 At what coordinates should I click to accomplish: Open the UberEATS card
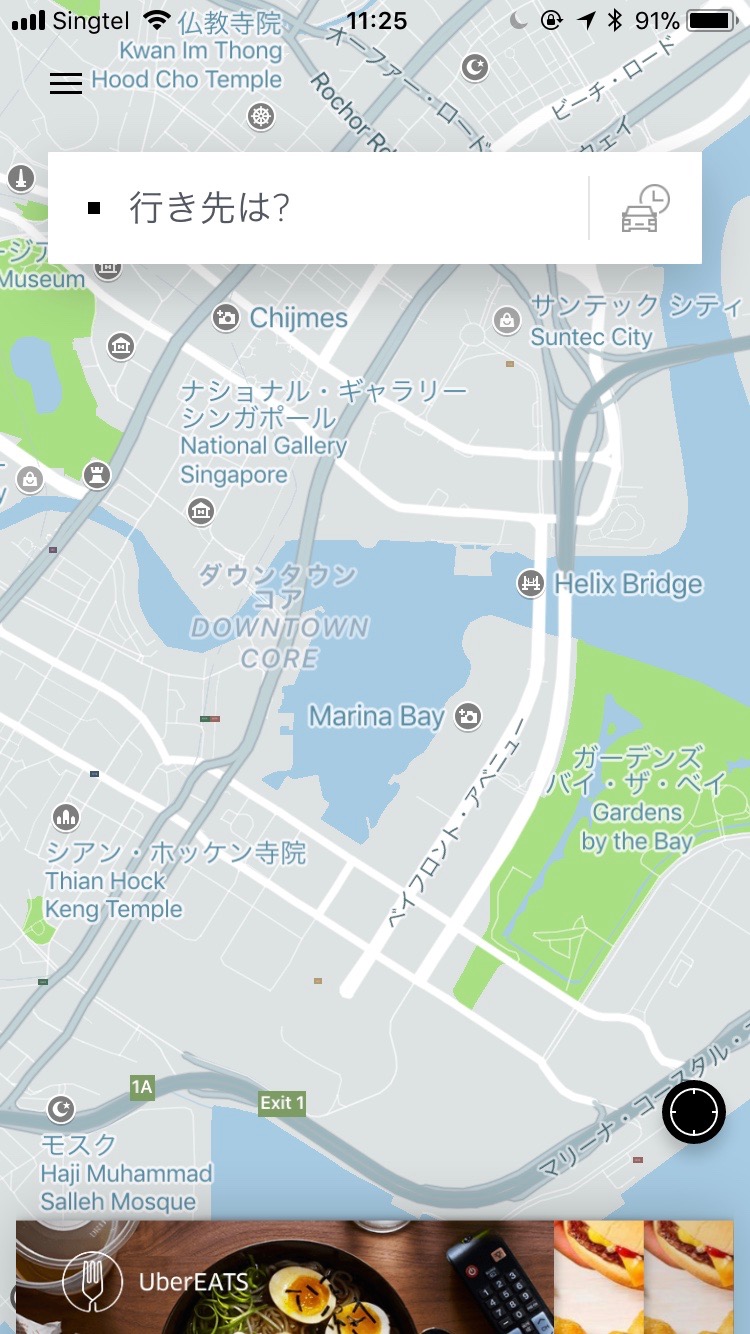285,1277
